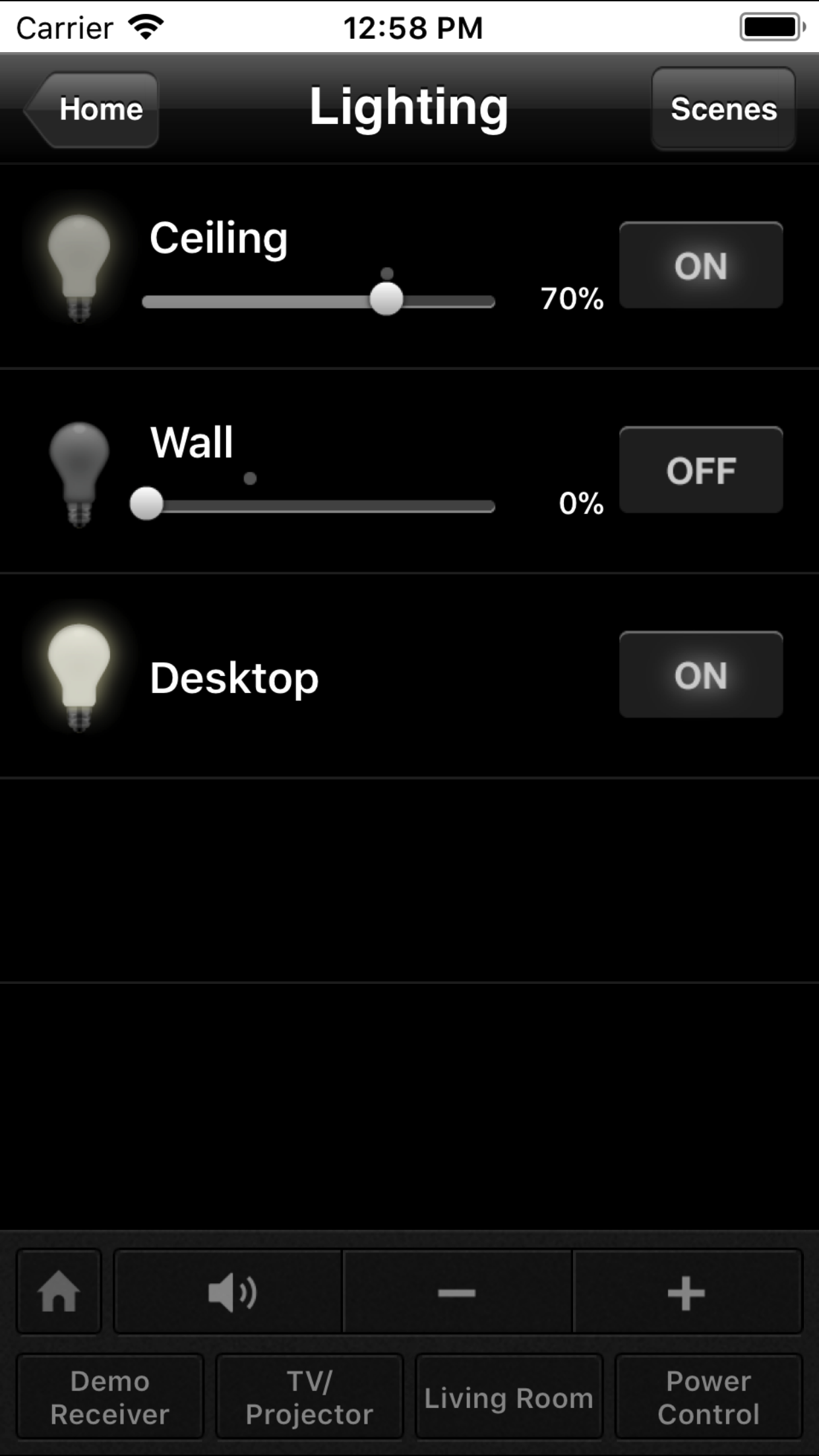The width and height of the screenshot is (819, 1456).
Task: Open Power Control
Action: point(708,1397)
